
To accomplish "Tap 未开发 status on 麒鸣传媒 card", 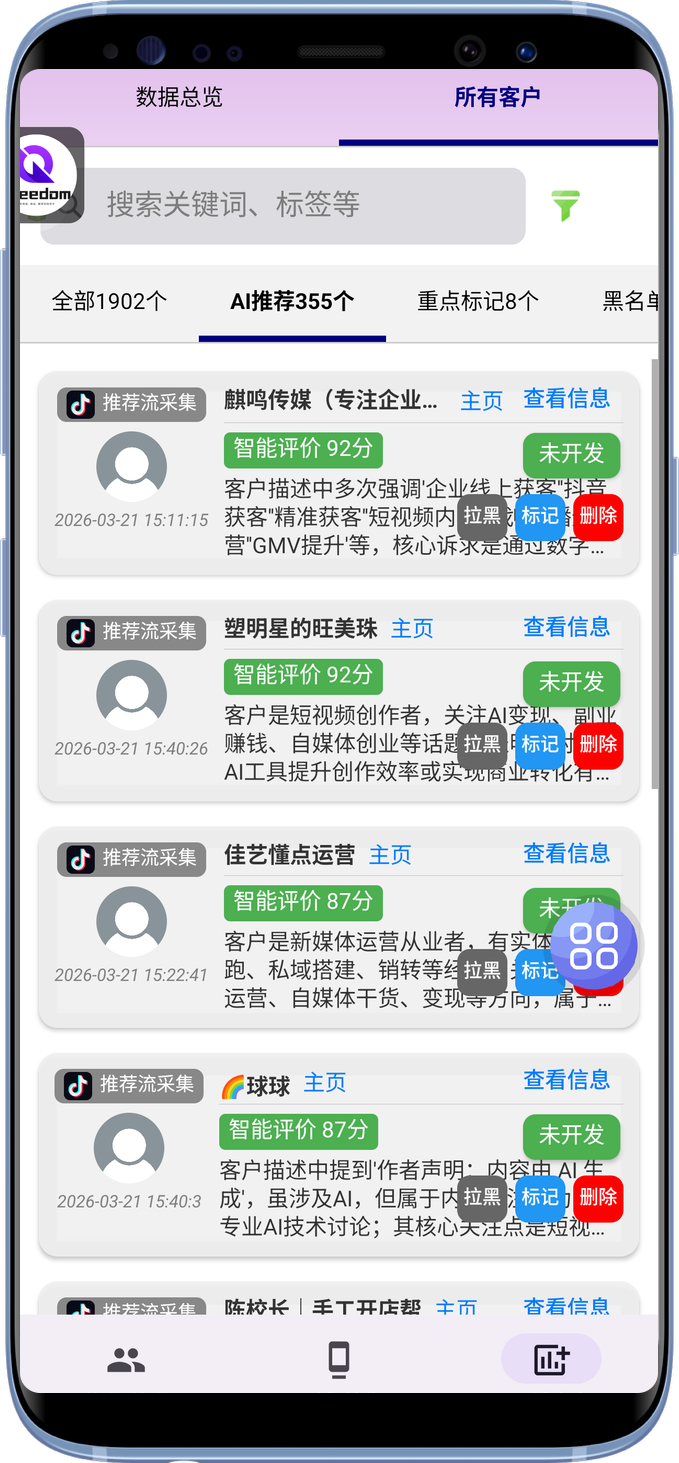I will (x=571, y=454).
